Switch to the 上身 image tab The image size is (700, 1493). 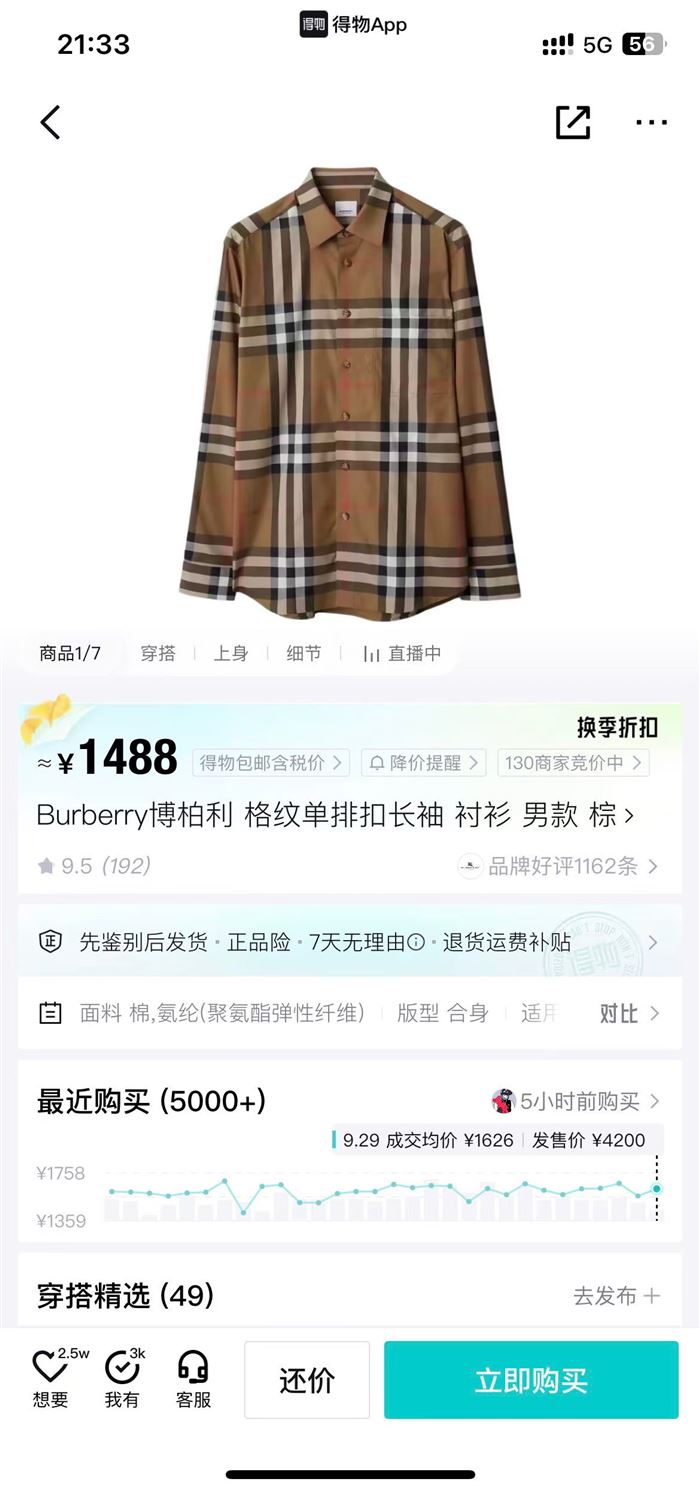click(231, 653)
